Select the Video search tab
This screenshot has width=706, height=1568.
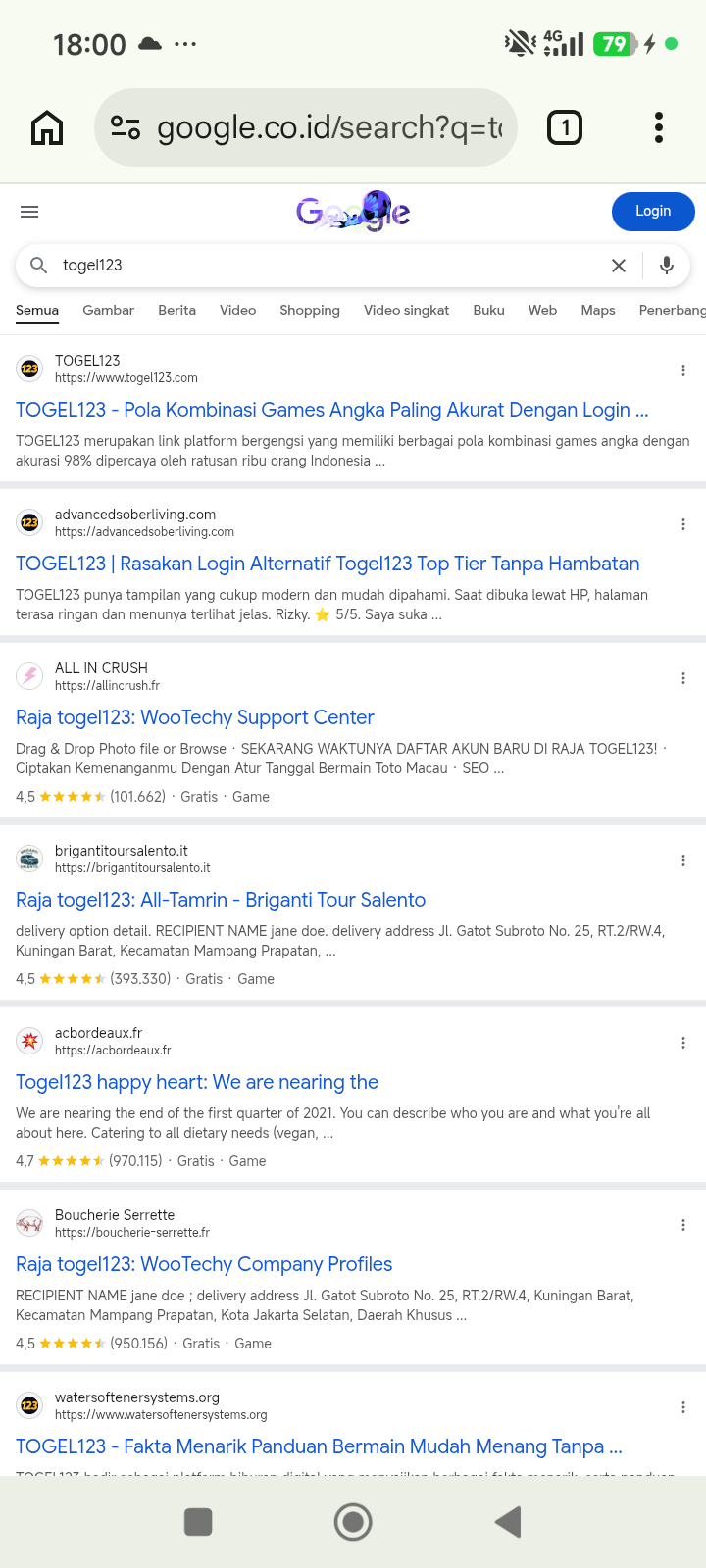pos(237,310)
